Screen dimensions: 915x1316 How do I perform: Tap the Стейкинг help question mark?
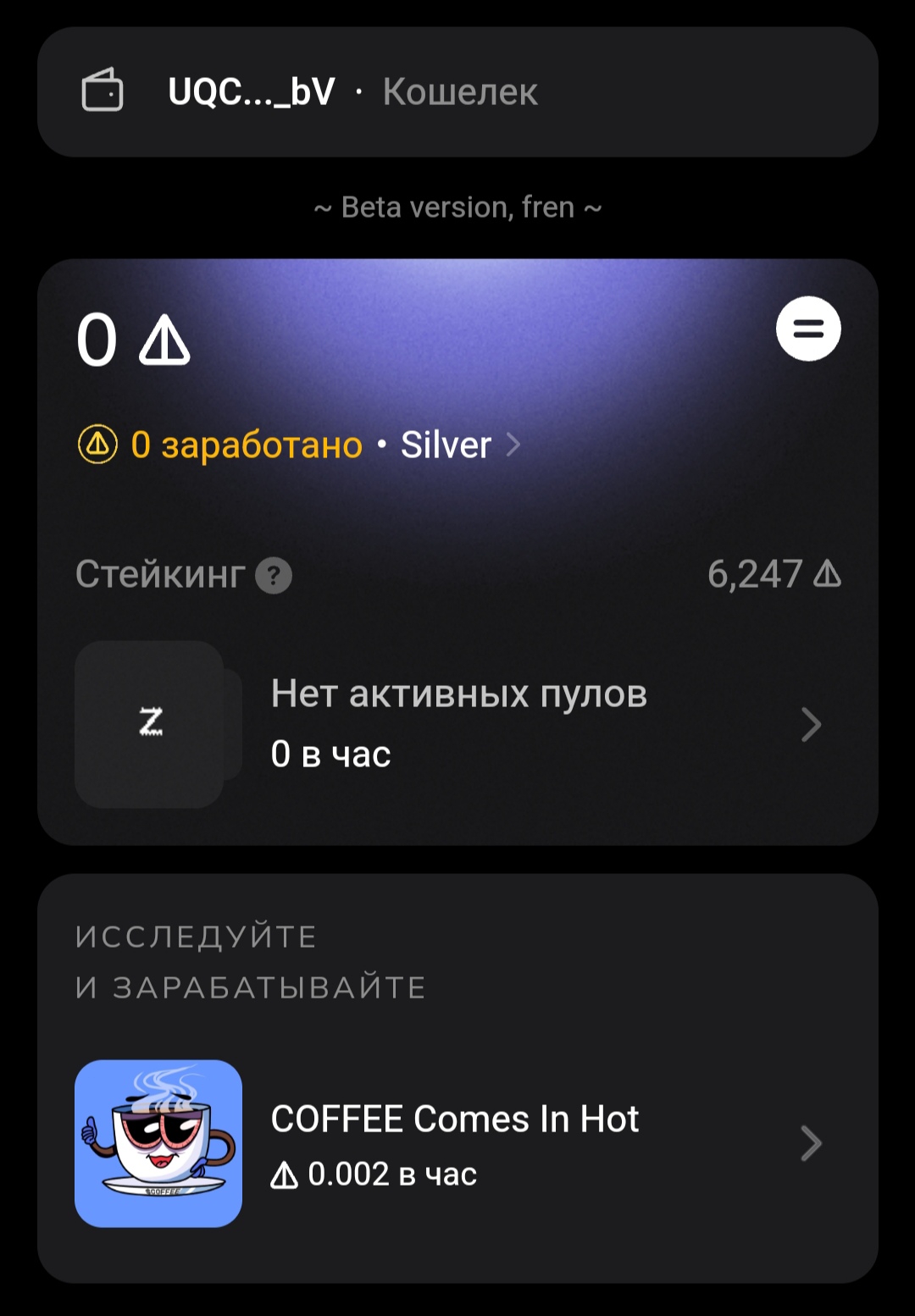point(274,576)
